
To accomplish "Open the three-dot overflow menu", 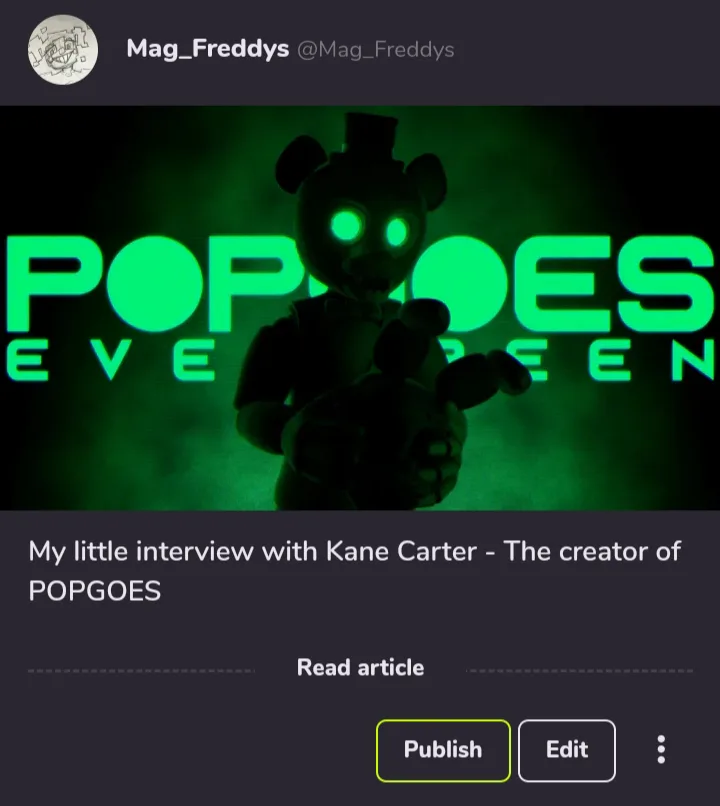I will (661, 750).
